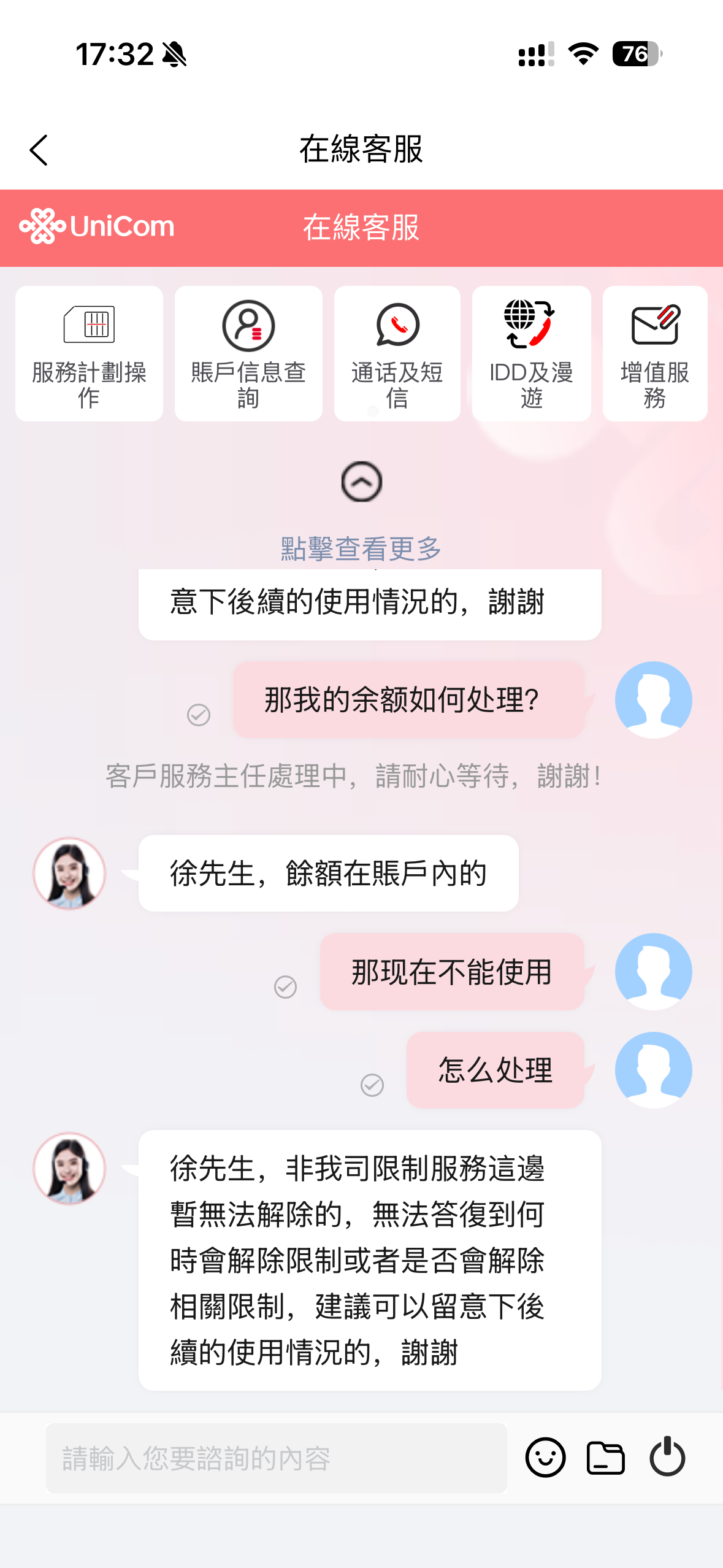Tap the 在線客服 title in the pink header
723x1568 pixels.
(x=361, y=228)
